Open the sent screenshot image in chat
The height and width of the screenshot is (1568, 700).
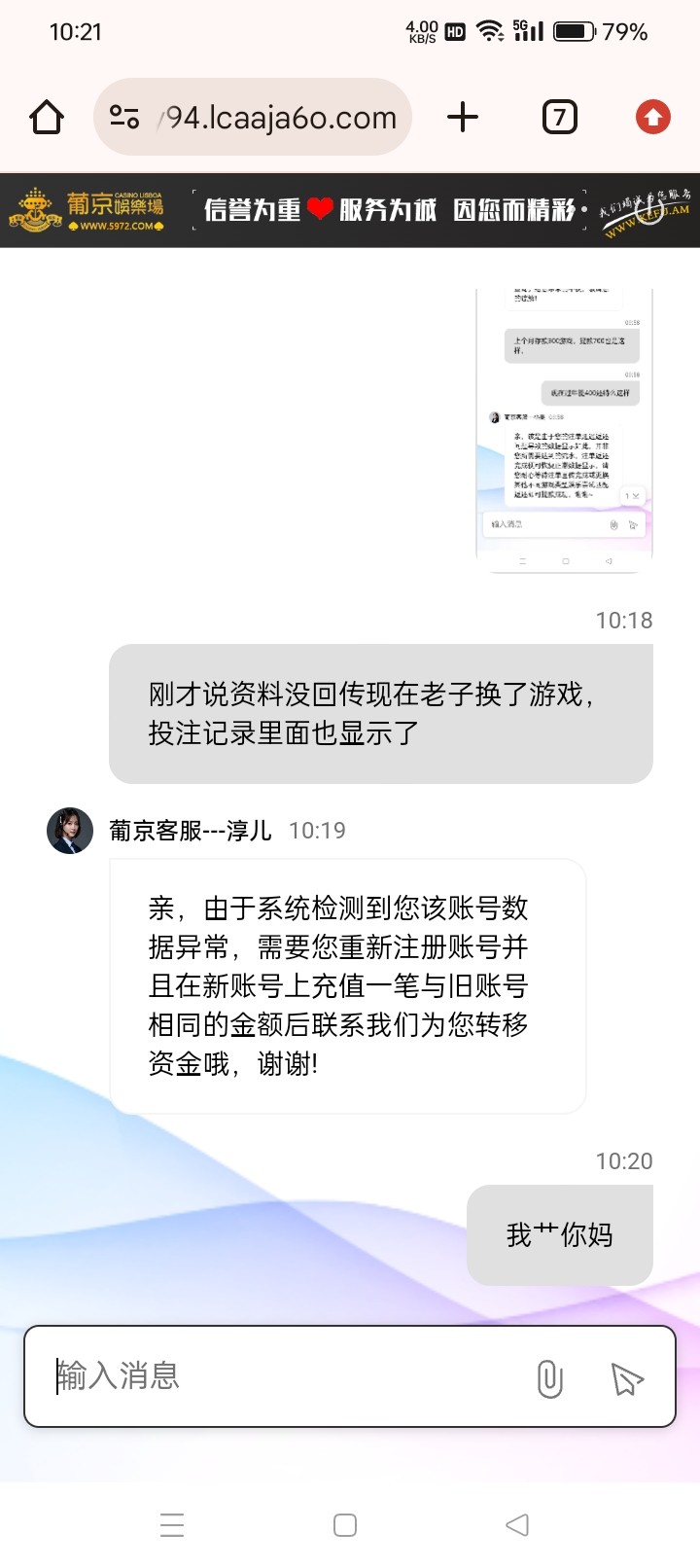click(x=564, y=428)
